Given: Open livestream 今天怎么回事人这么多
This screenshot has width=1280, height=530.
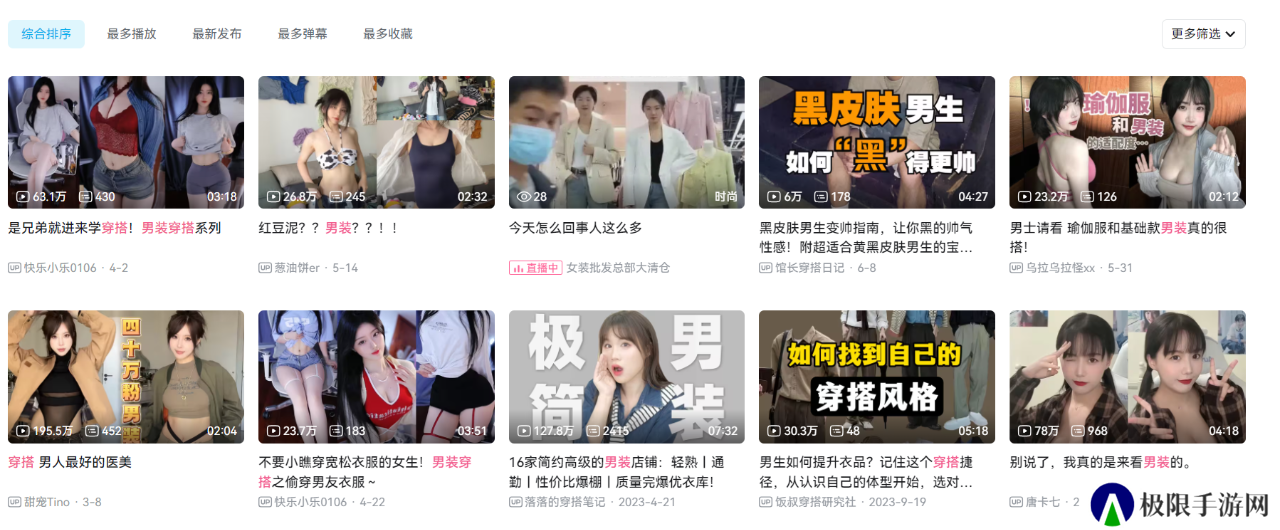Looking at the screenshot, I should [x=626, y=142].
